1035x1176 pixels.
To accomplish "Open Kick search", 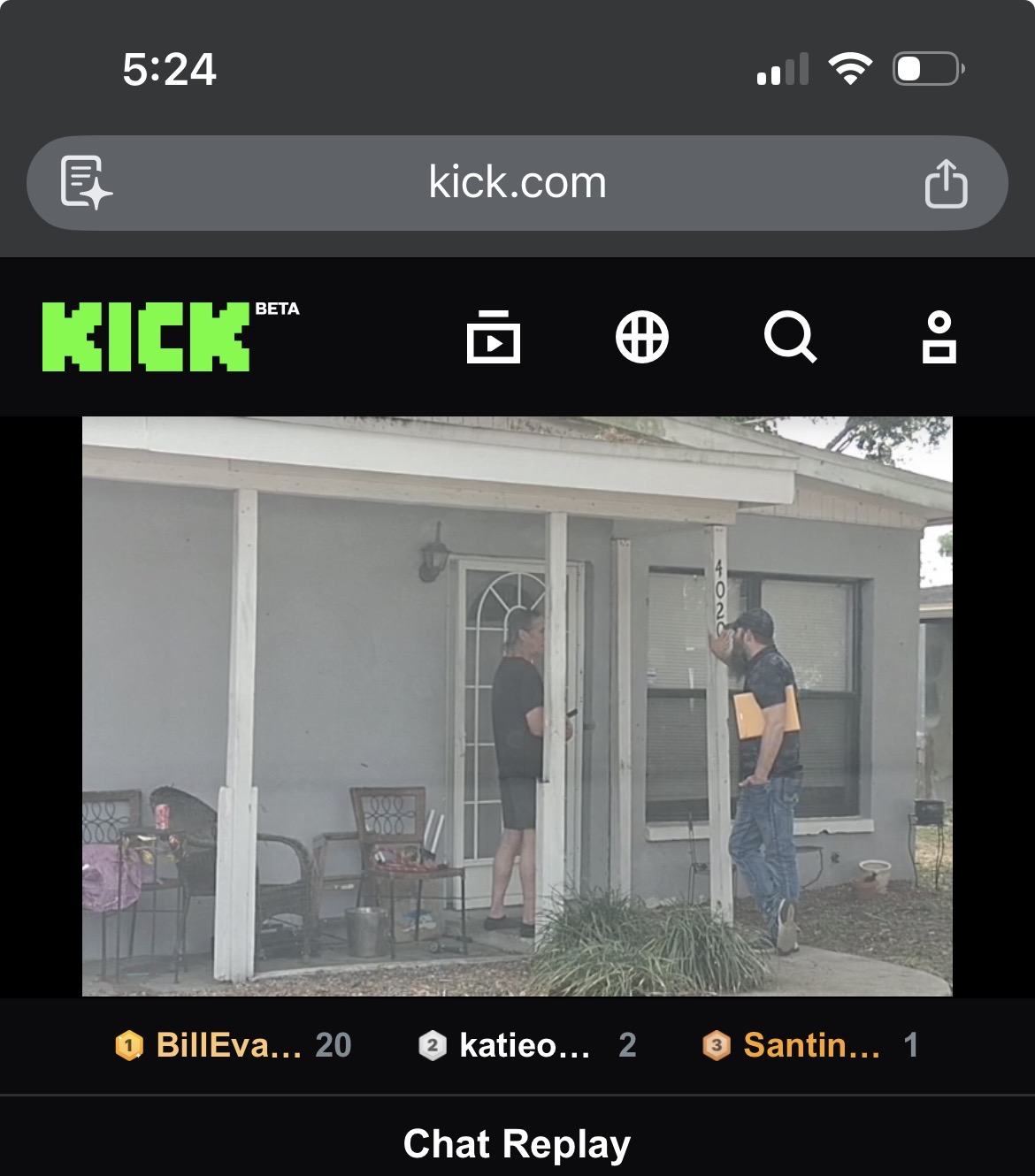I will click(790, 337).
